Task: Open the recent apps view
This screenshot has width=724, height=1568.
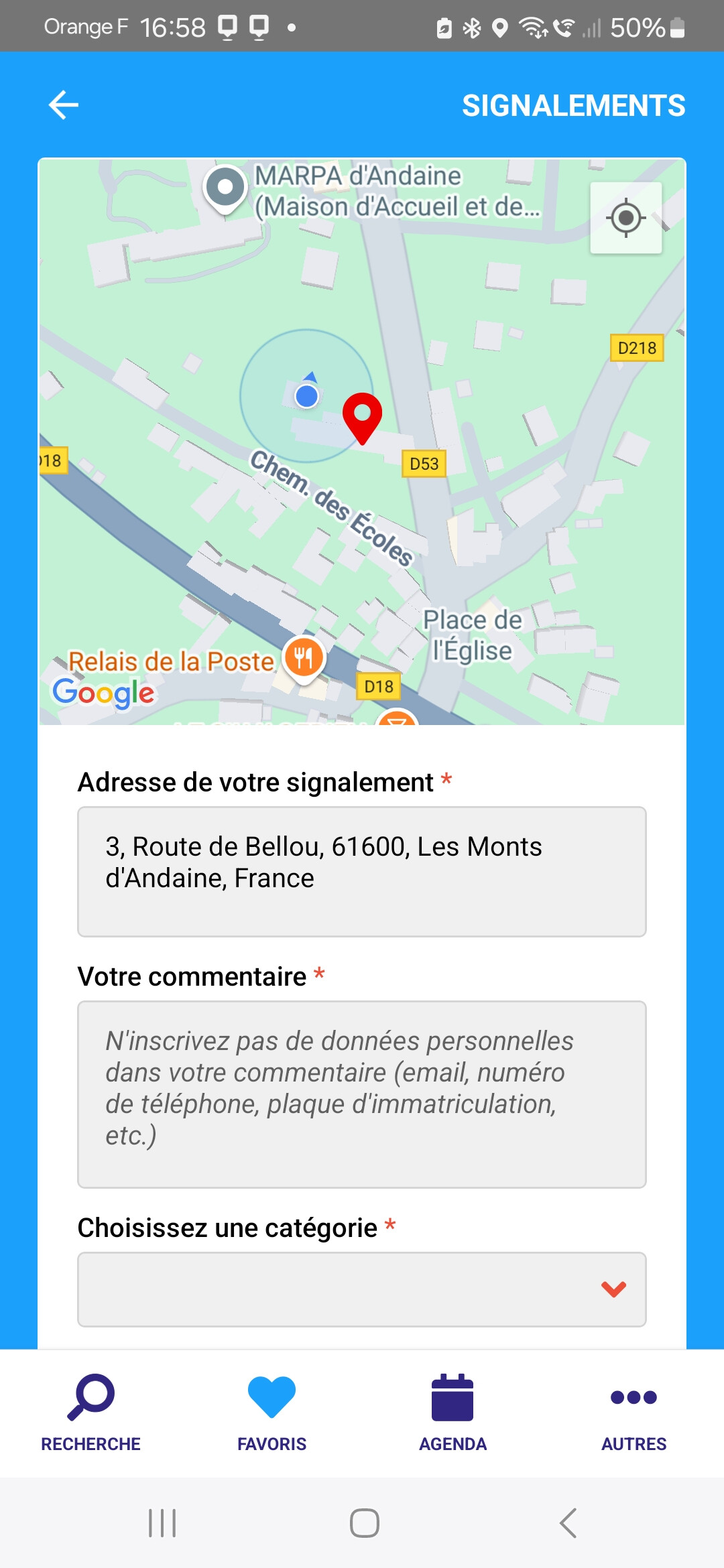Action: [162, 1522]
